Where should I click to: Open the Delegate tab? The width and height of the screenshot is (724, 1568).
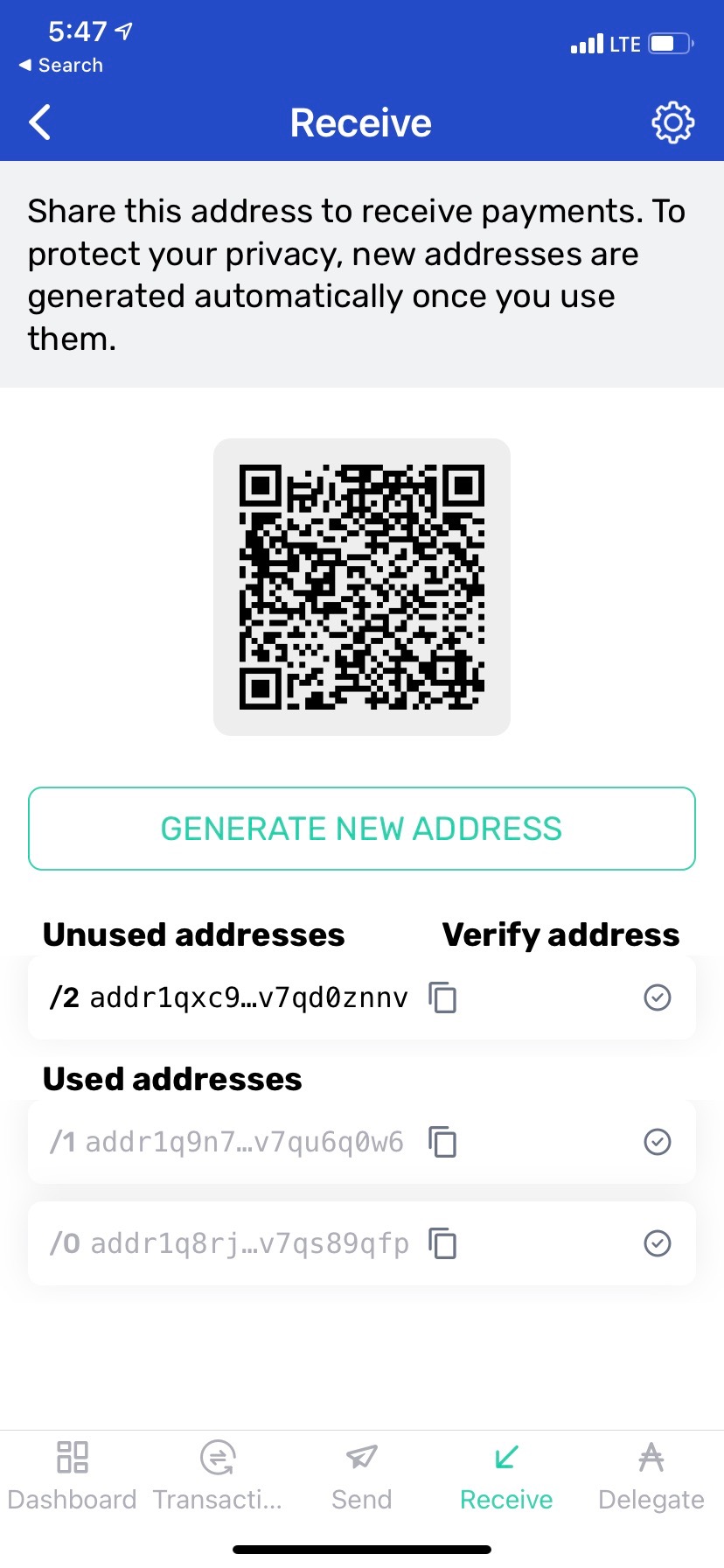pyautogui.click(x=651, y=1476)
